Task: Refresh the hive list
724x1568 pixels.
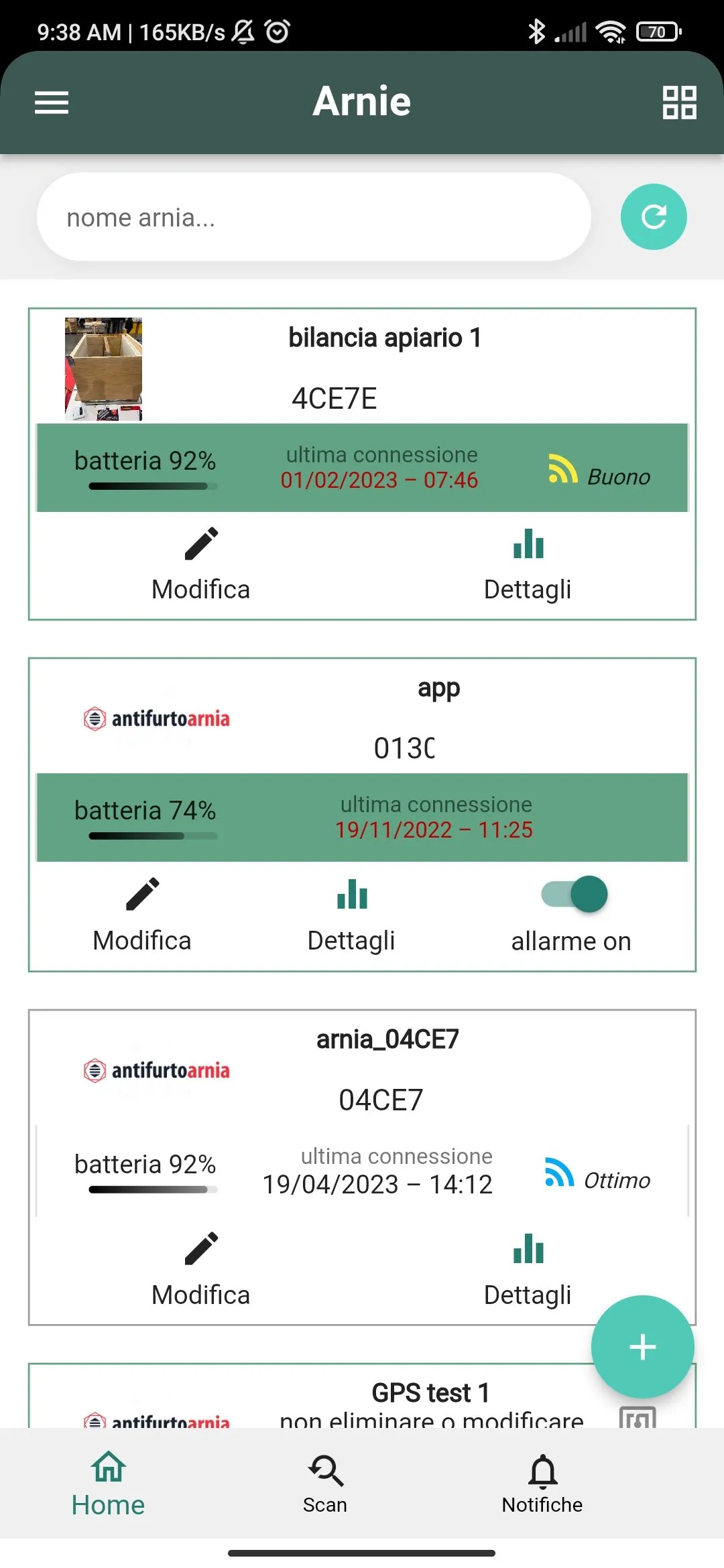Action: [653, 217]
